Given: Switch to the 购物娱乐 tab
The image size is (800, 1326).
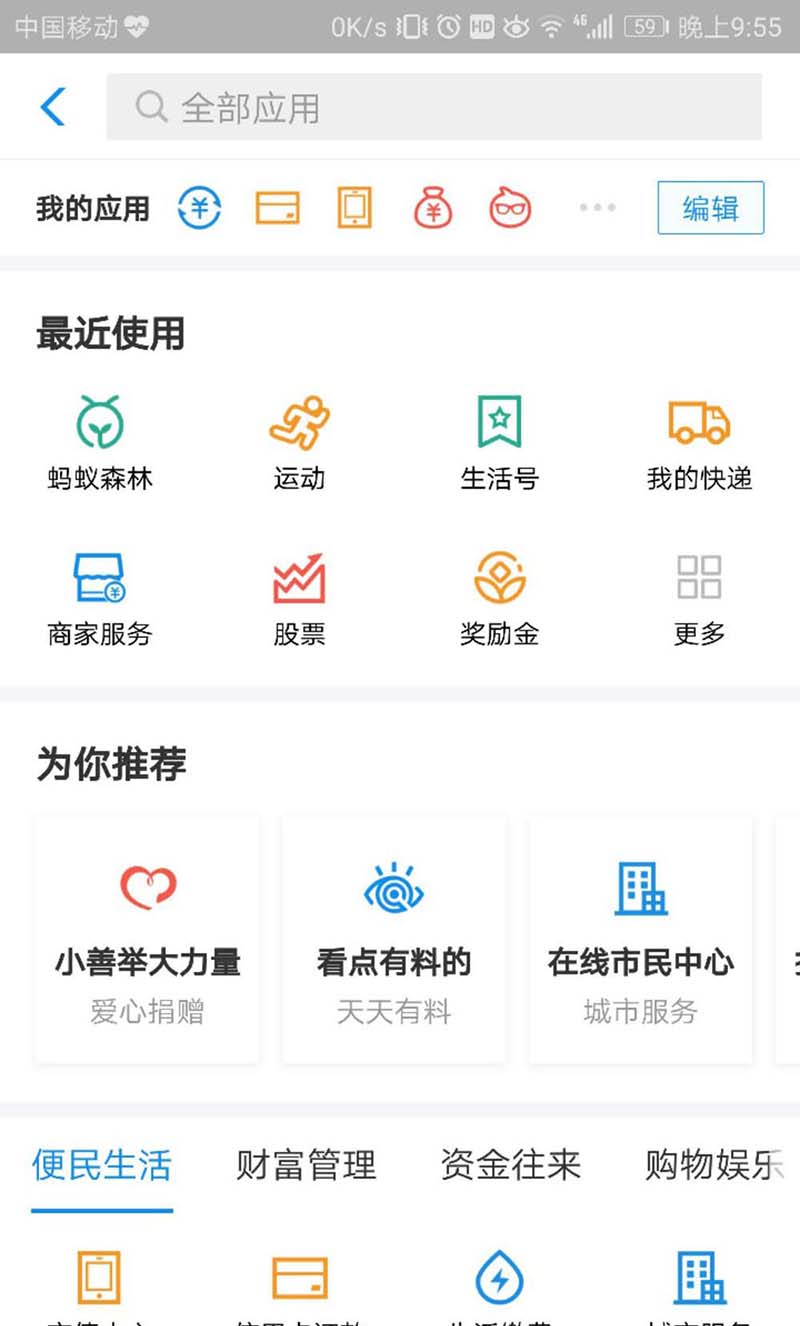Looking at the screenshot, I should (714, 1166).
